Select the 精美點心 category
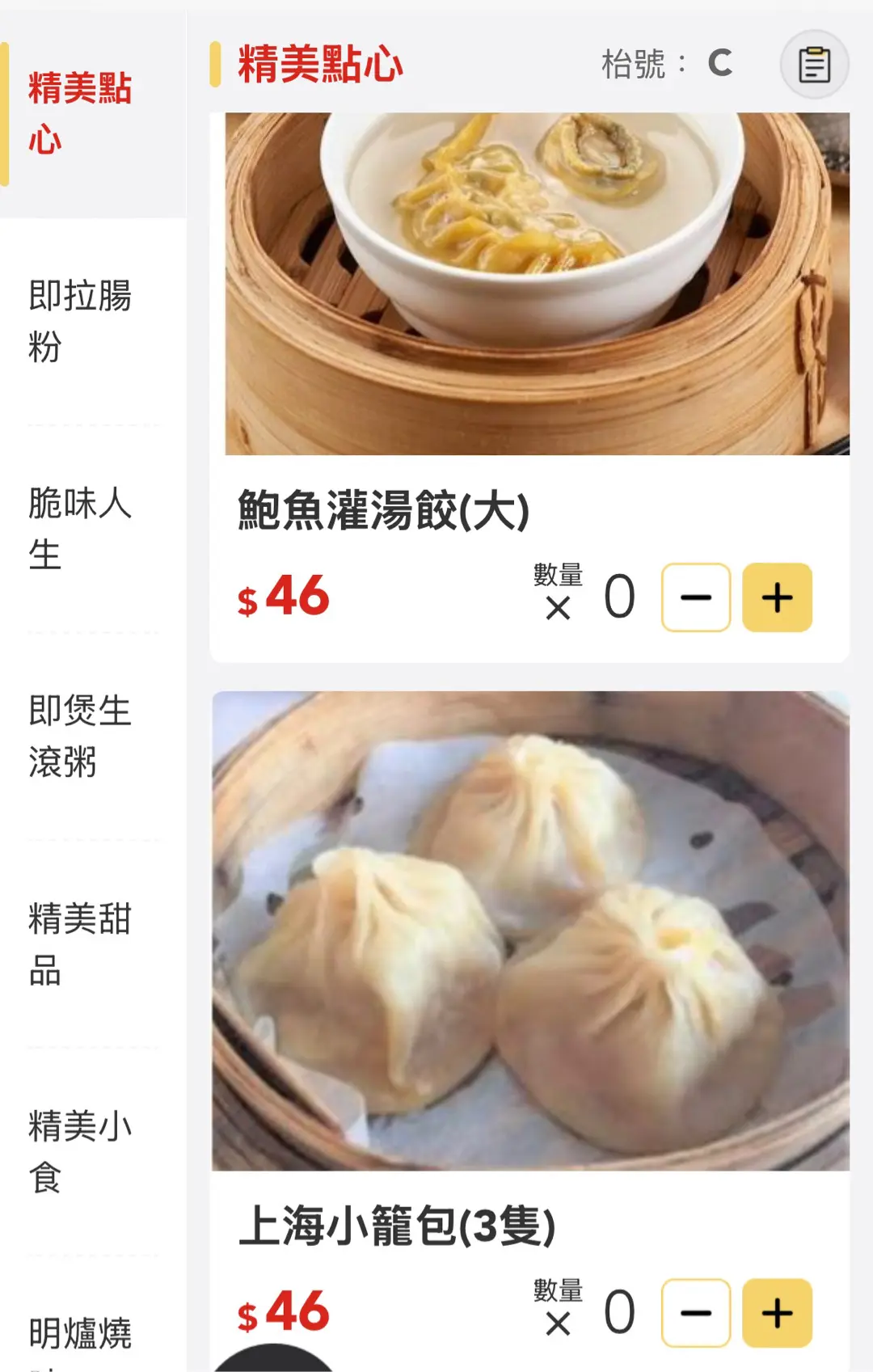The width and height of the screenshot is (873, 1372). pos(80,114)
